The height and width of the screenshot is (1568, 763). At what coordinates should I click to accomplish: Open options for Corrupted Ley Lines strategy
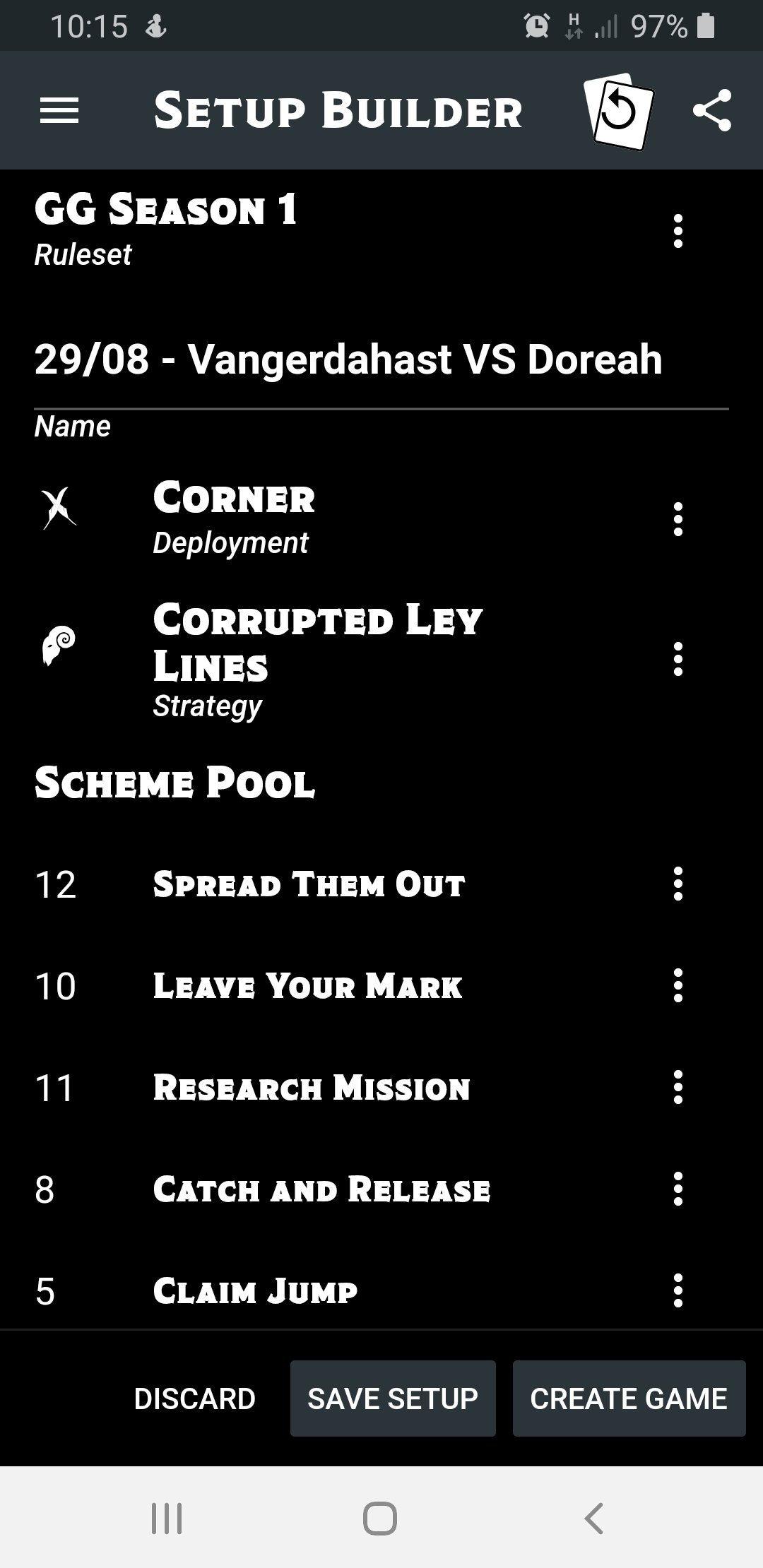pos(678,660)
